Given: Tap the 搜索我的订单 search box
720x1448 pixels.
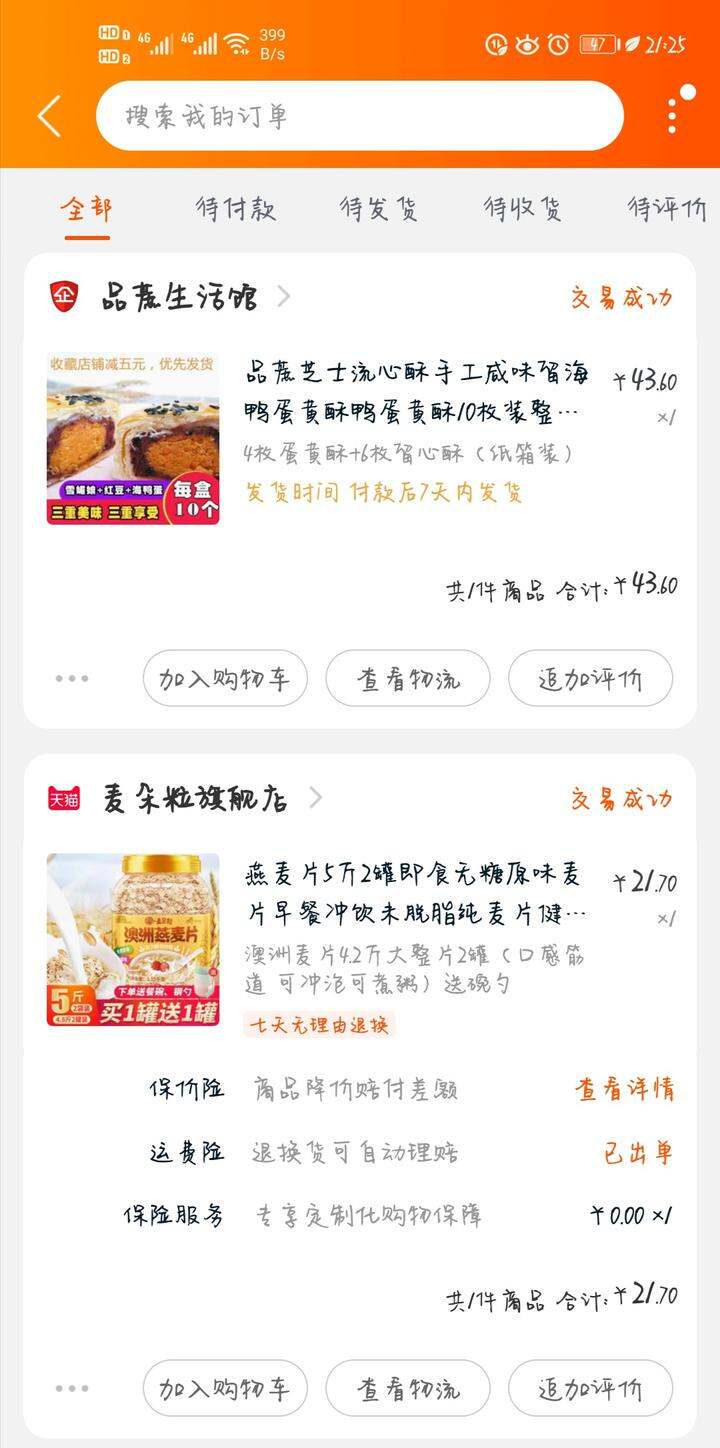Looking at the screenshot, I should pos(360,116).
